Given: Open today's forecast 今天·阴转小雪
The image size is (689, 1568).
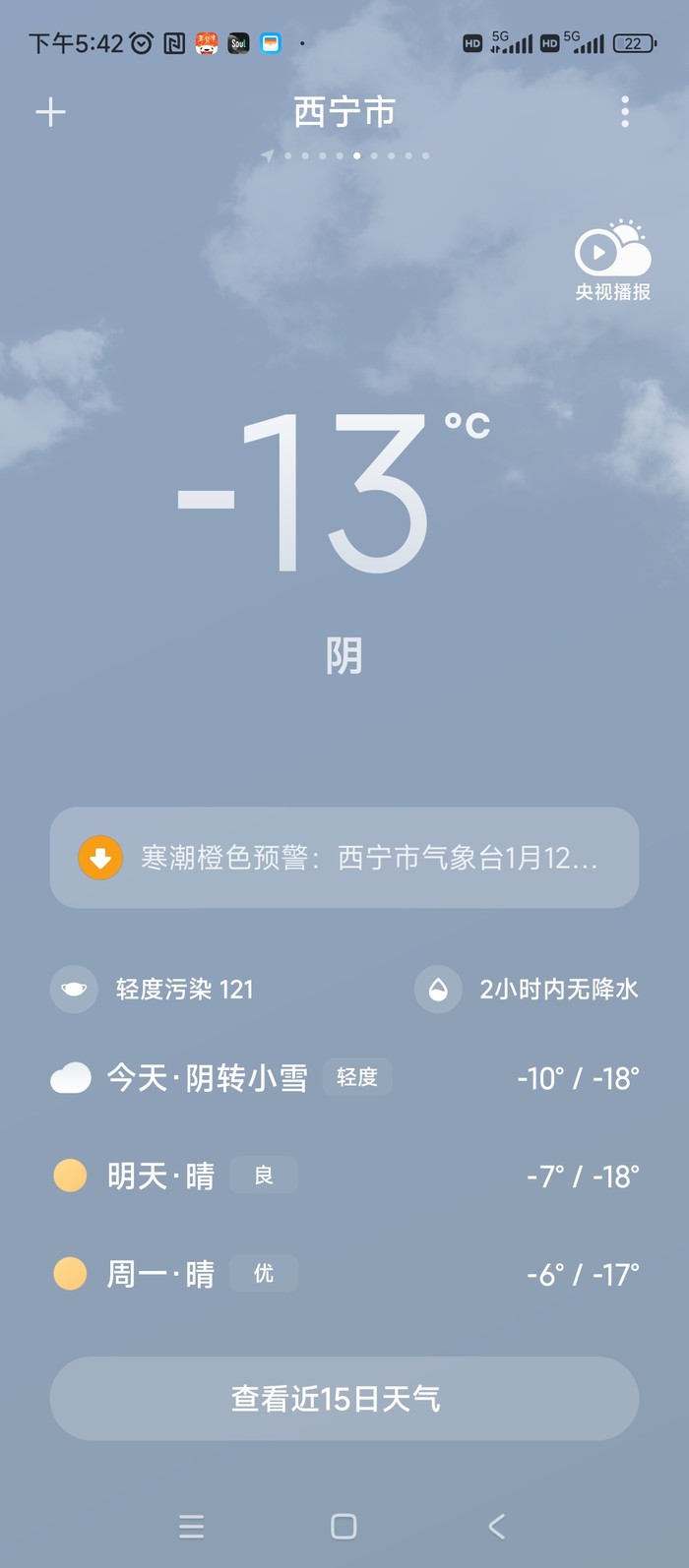Looking at the screenshot, I should pyautogui.click(x=344, y=1078).
